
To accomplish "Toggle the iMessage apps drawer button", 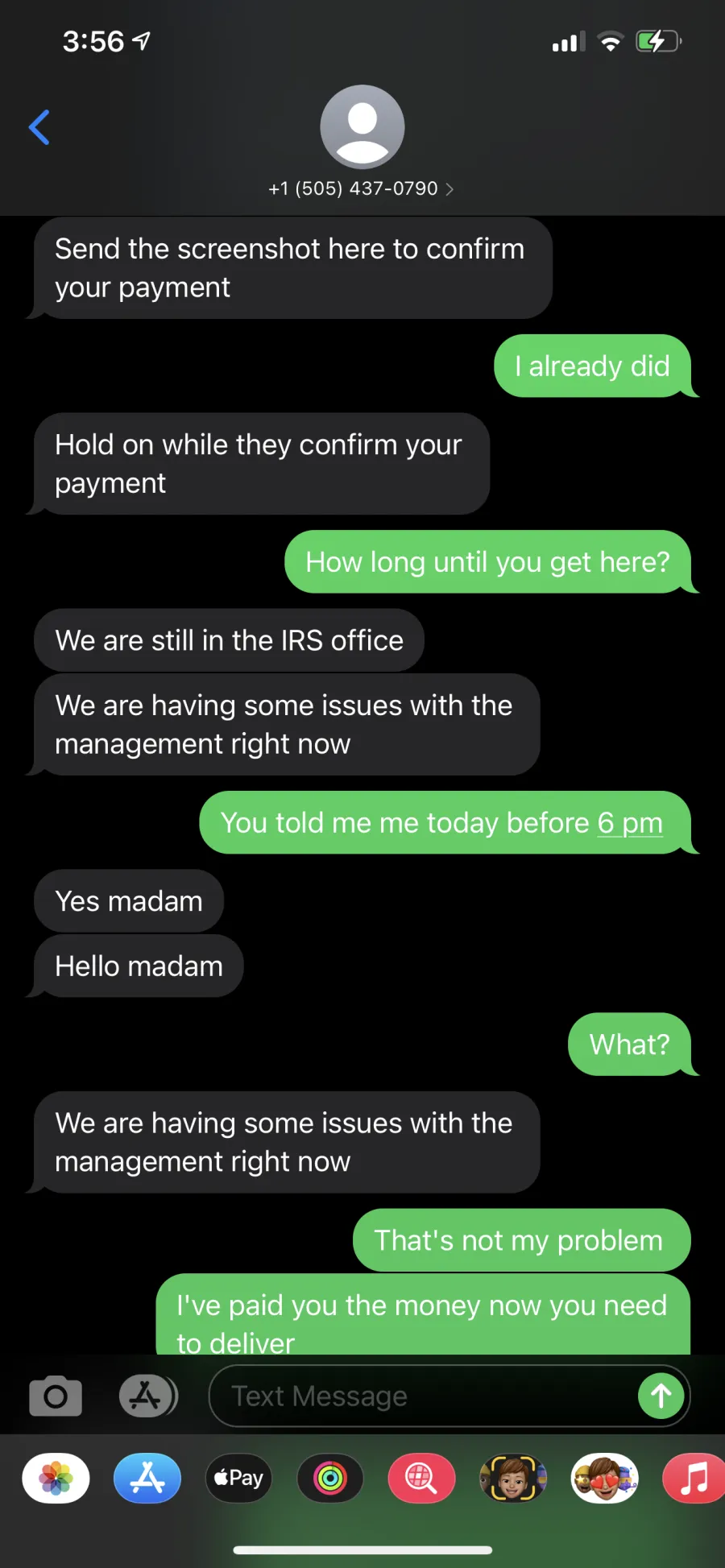I will pyautogui.click(x=147, y=1396).
